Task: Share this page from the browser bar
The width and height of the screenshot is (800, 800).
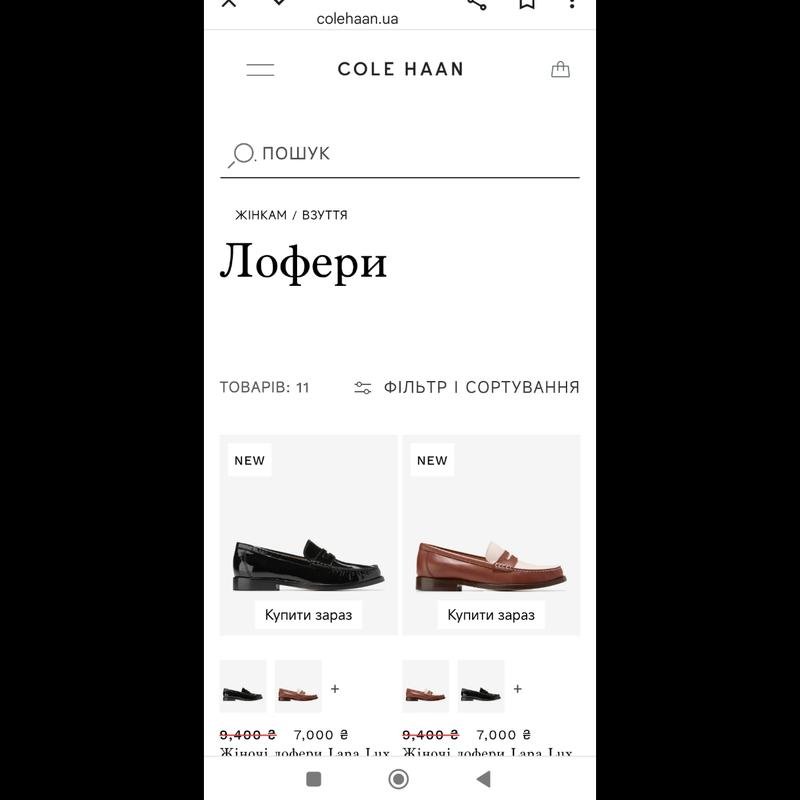Action: point(477,4)
